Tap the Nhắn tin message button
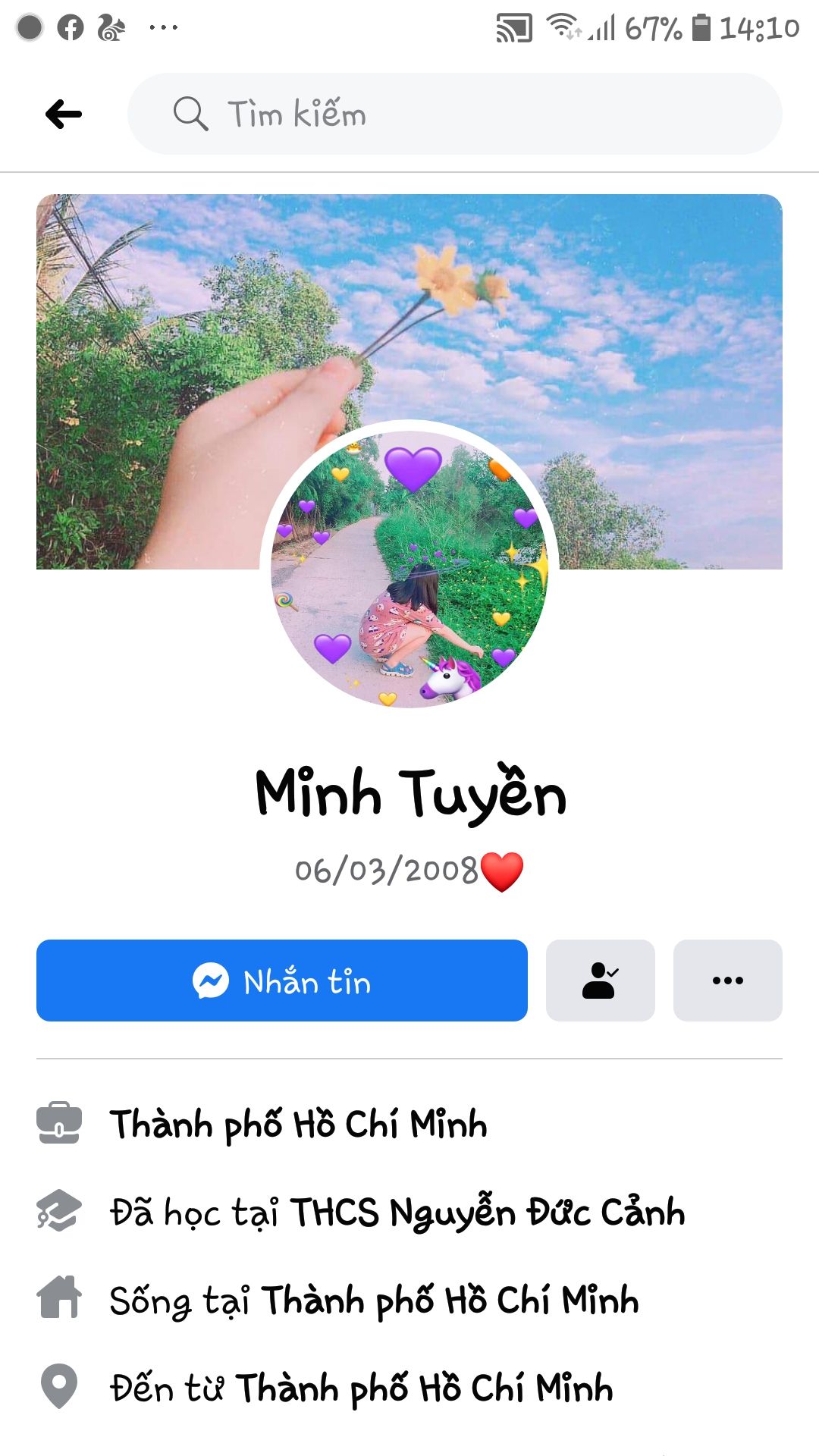 click(281, 981)
